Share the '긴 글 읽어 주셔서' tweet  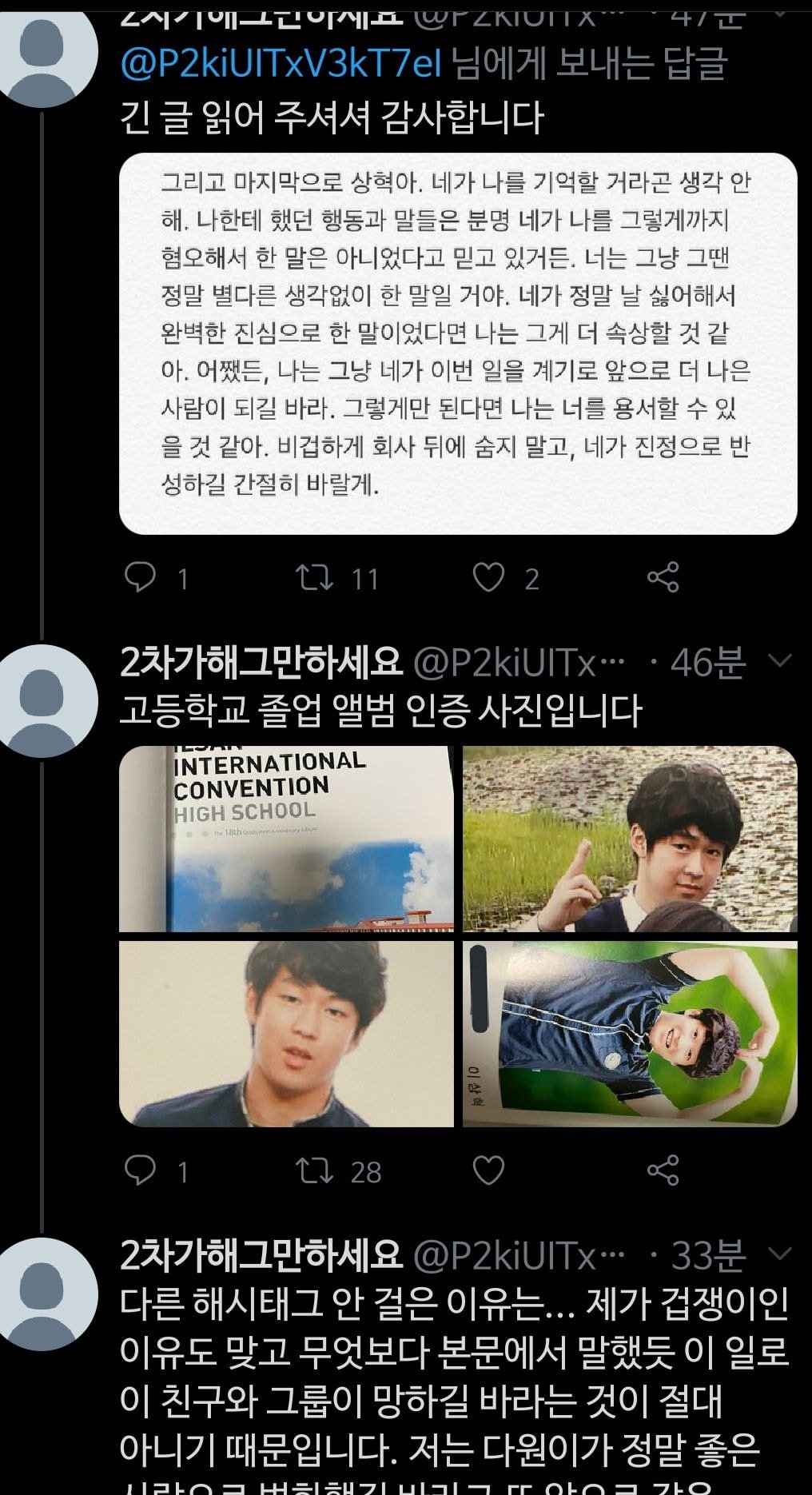(663, 576)
